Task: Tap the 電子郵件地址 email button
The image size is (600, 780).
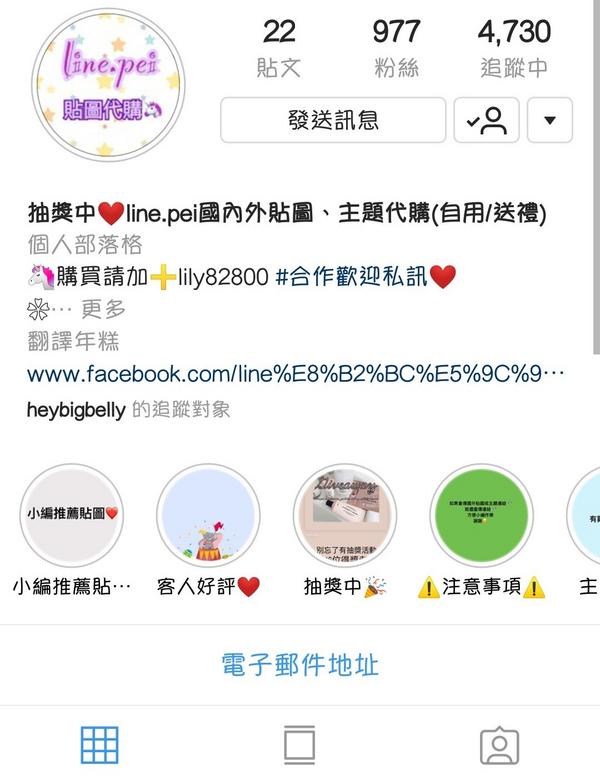Action: (300, 664)
